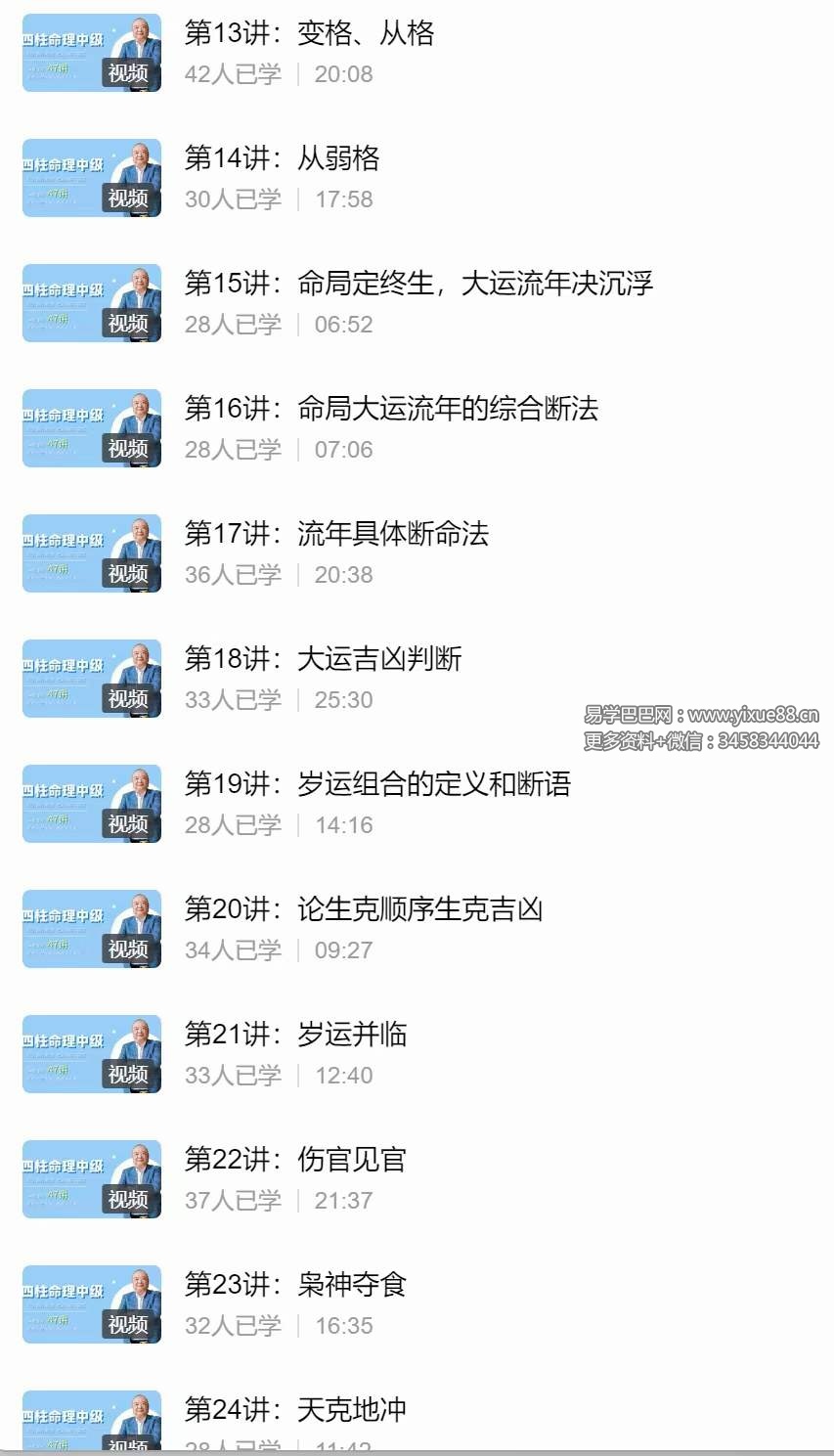Open 第13讲：变格、从格 lecture
Screen dimensions: 834x1456
(x=311, y=32)
